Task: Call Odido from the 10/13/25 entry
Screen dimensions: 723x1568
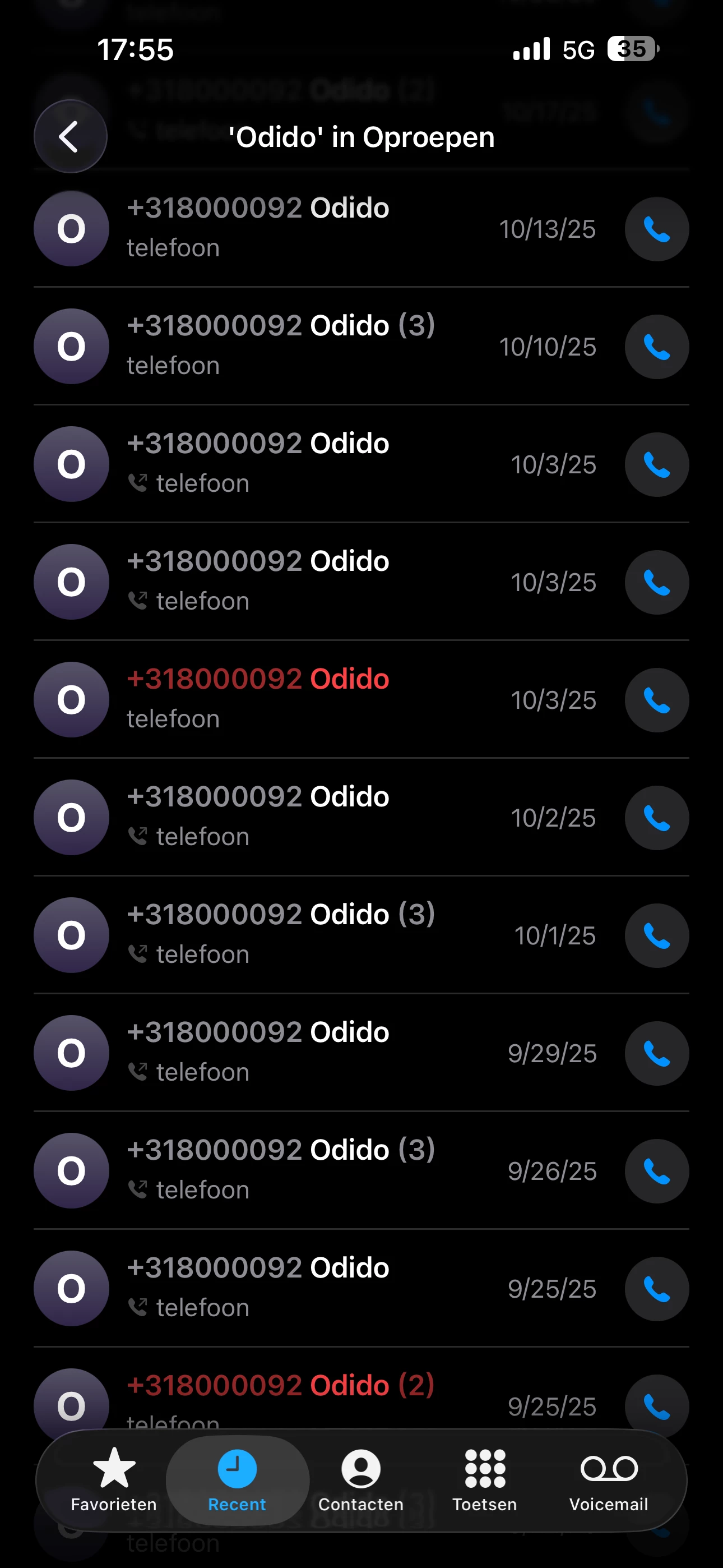Action: [x=657, y=229]
